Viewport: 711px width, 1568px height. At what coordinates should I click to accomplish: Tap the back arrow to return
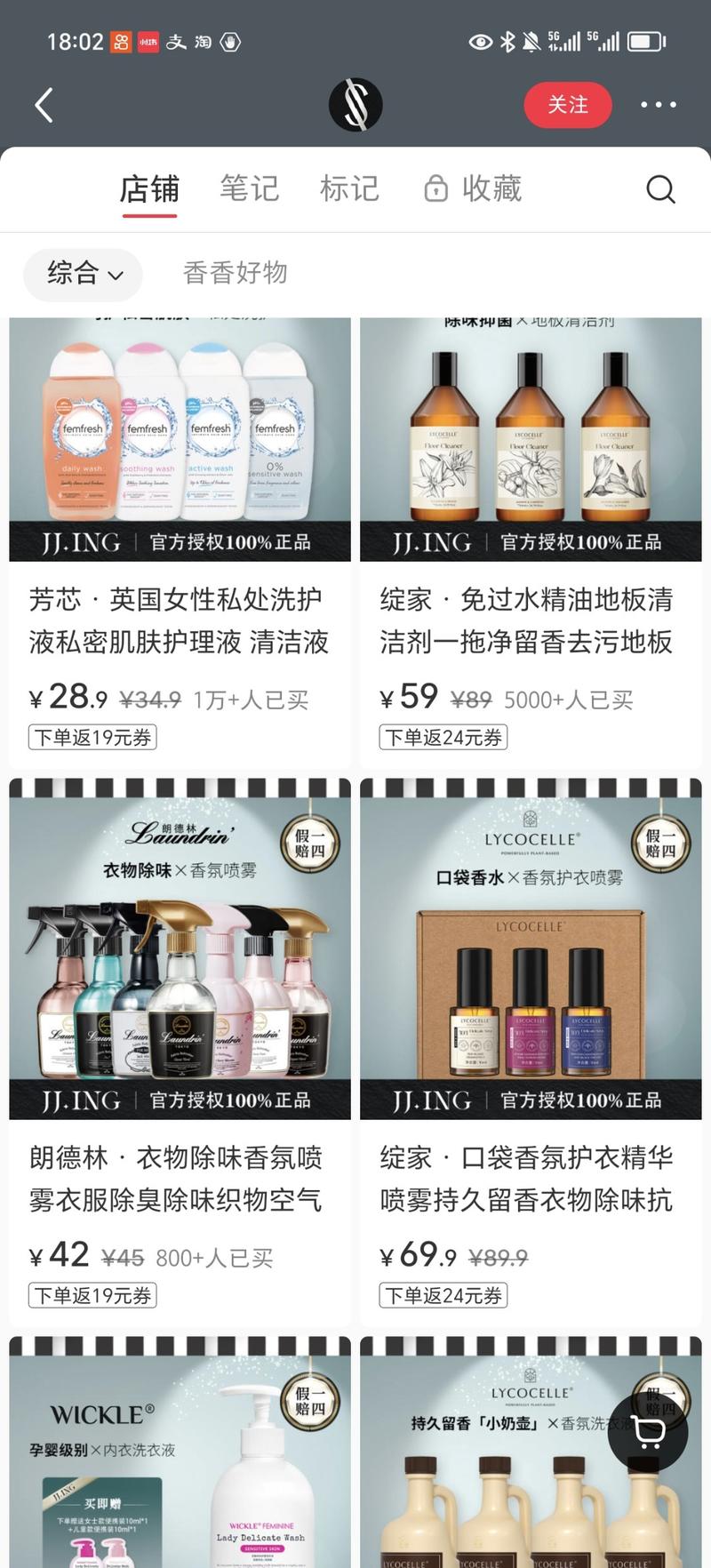(42, 104)
